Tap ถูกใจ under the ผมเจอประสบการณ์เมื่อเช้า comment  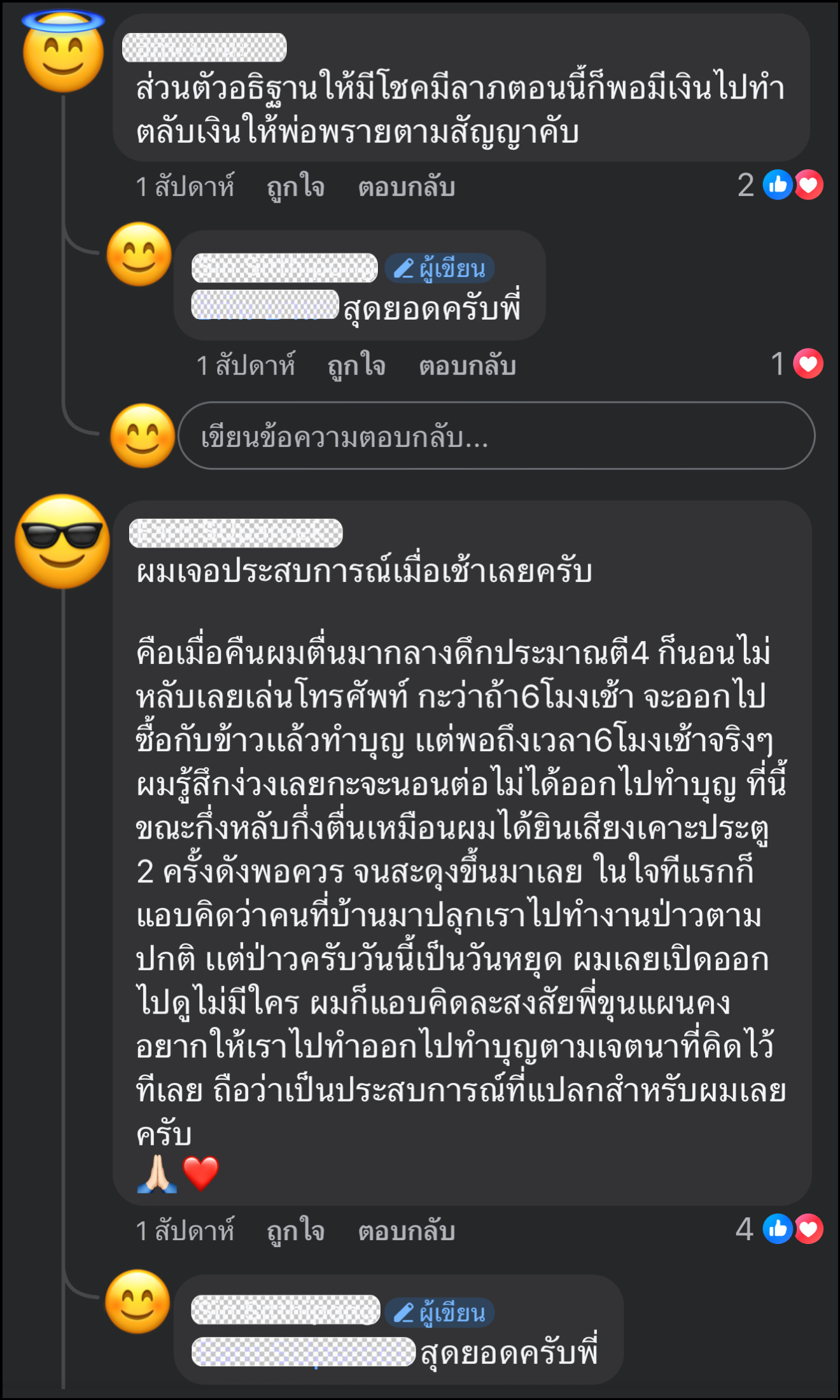[295, 1230]
